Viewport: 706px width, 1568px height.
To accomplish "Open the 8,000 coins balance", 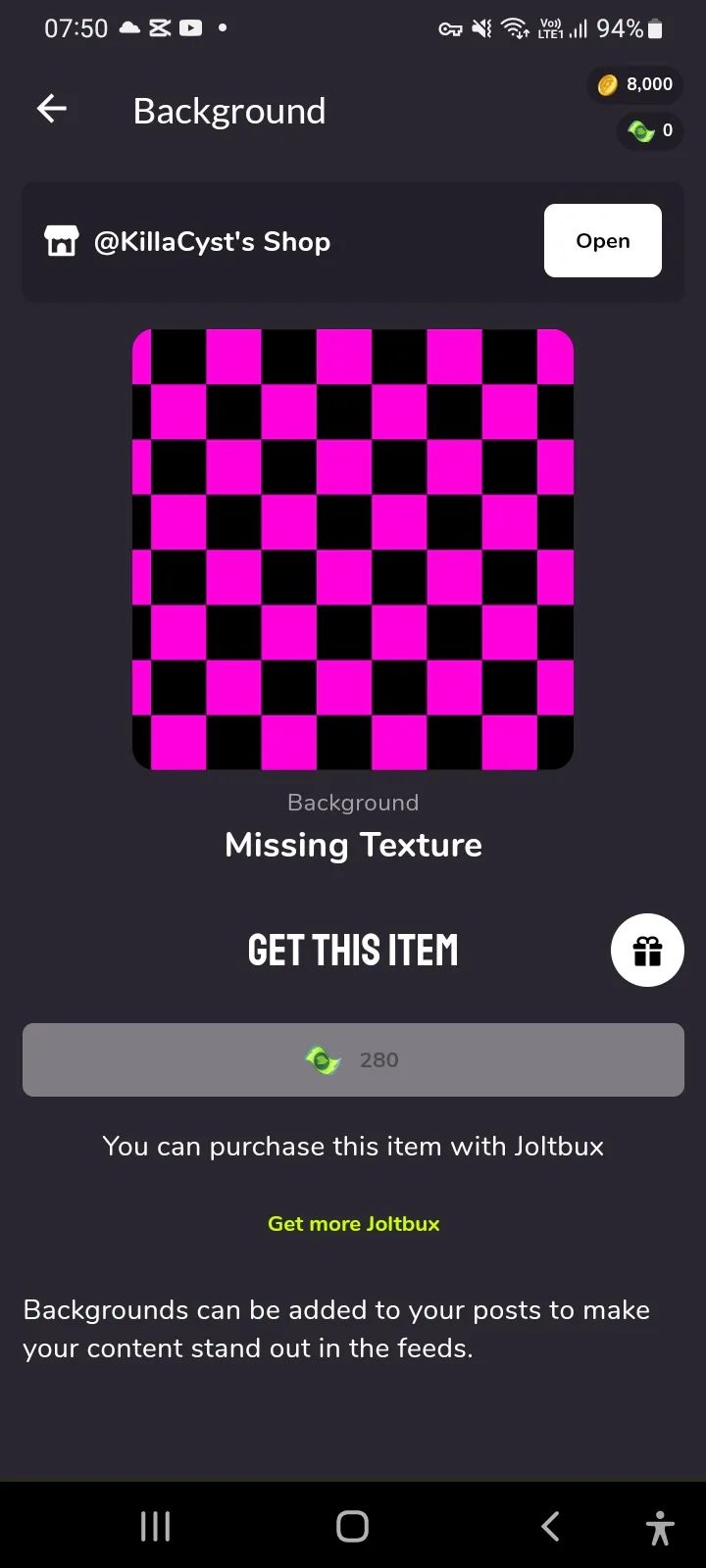I will (x=635, y=85).
